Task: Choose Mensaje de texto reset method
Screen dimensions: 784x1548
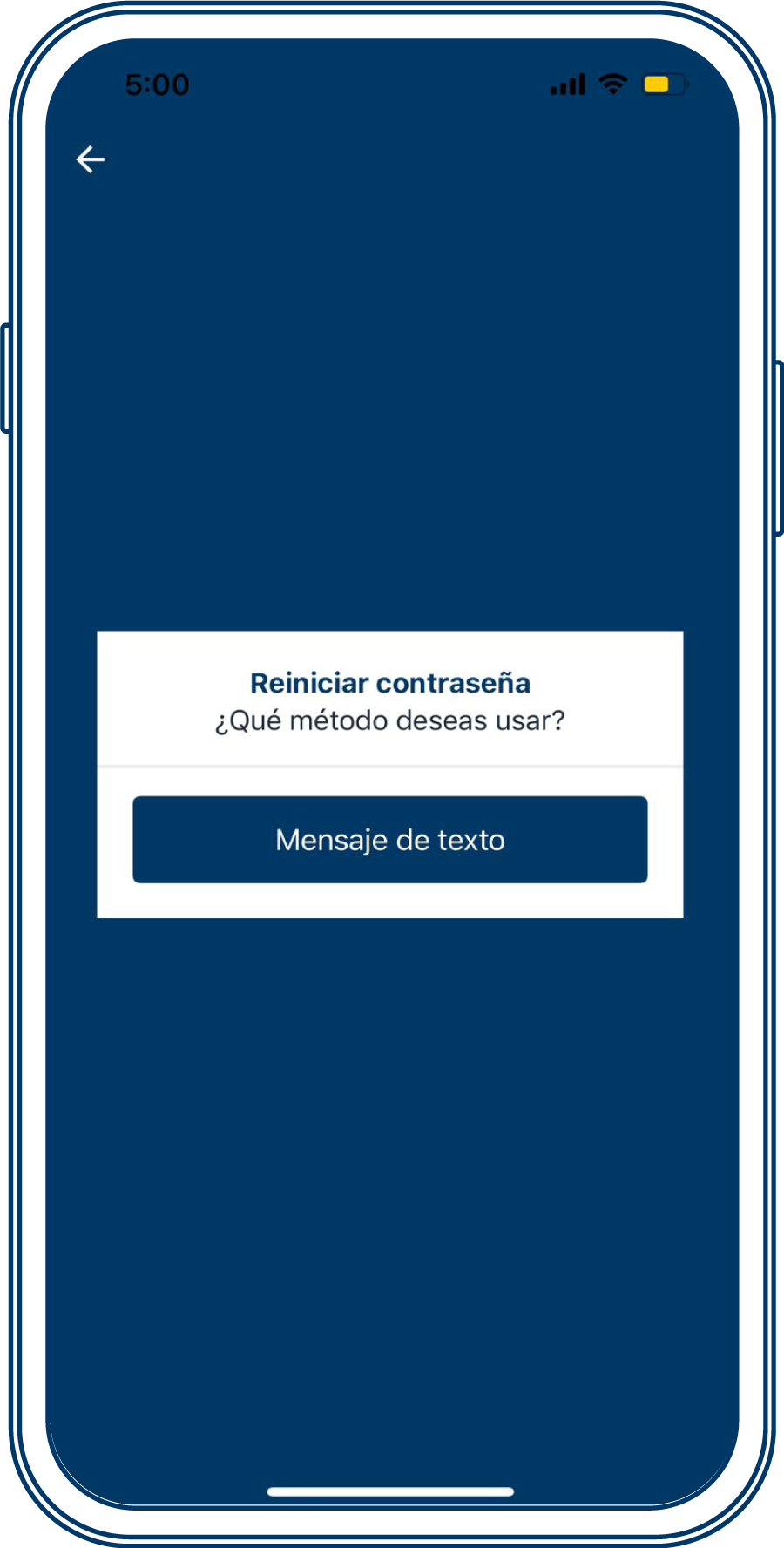Action: pos(389,839)
